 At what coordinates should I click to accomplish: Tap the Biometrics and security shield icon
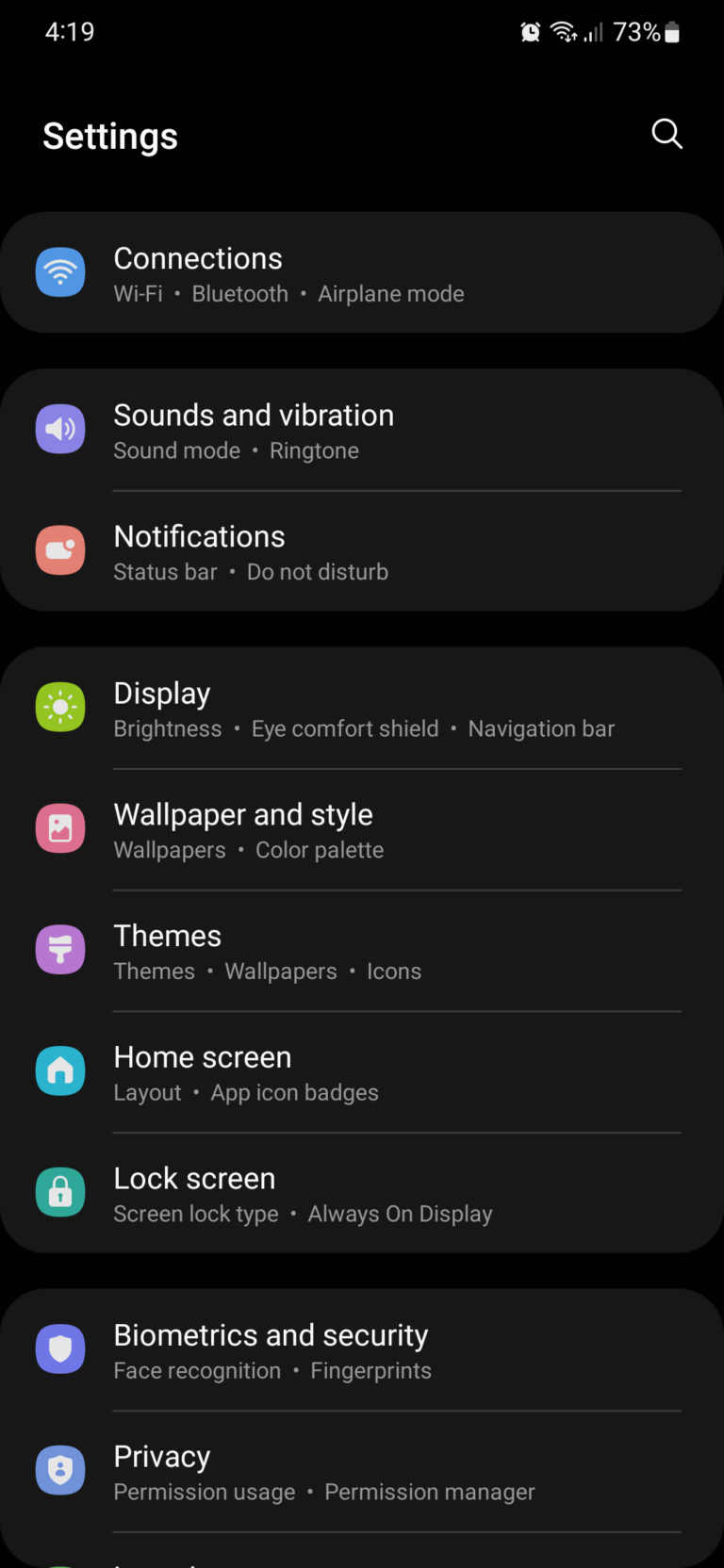pyautogui.click(x=60, y=1348)
